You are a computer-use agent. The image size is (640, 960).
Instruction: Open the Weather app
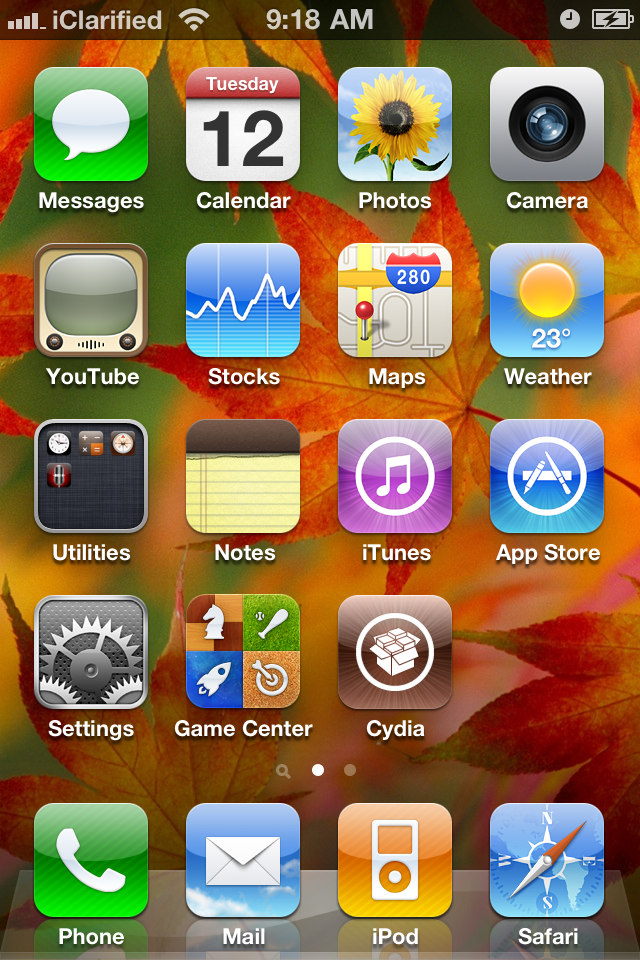[x=547, y=300]
